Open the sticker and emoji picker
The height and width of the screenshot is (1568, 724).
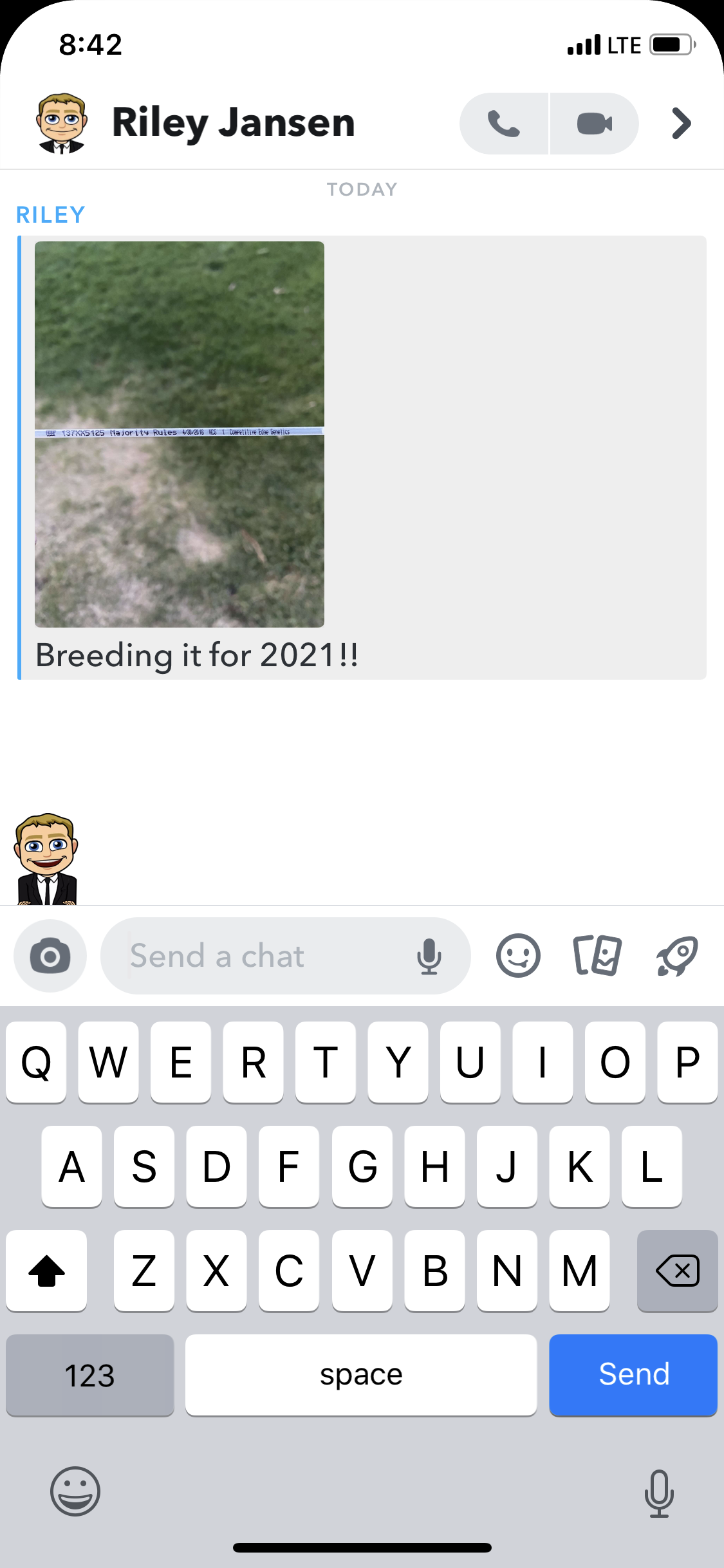[518, 956]
